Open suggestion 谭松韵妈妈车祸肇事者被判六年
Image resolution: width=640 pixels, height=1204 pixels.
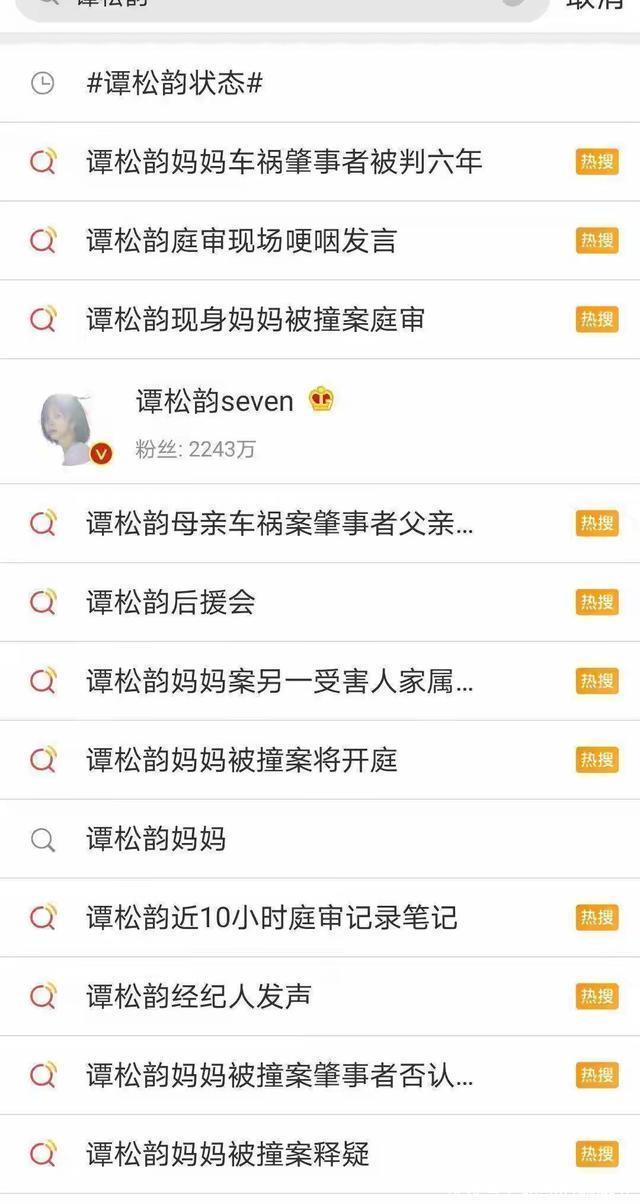coord(284,162)
